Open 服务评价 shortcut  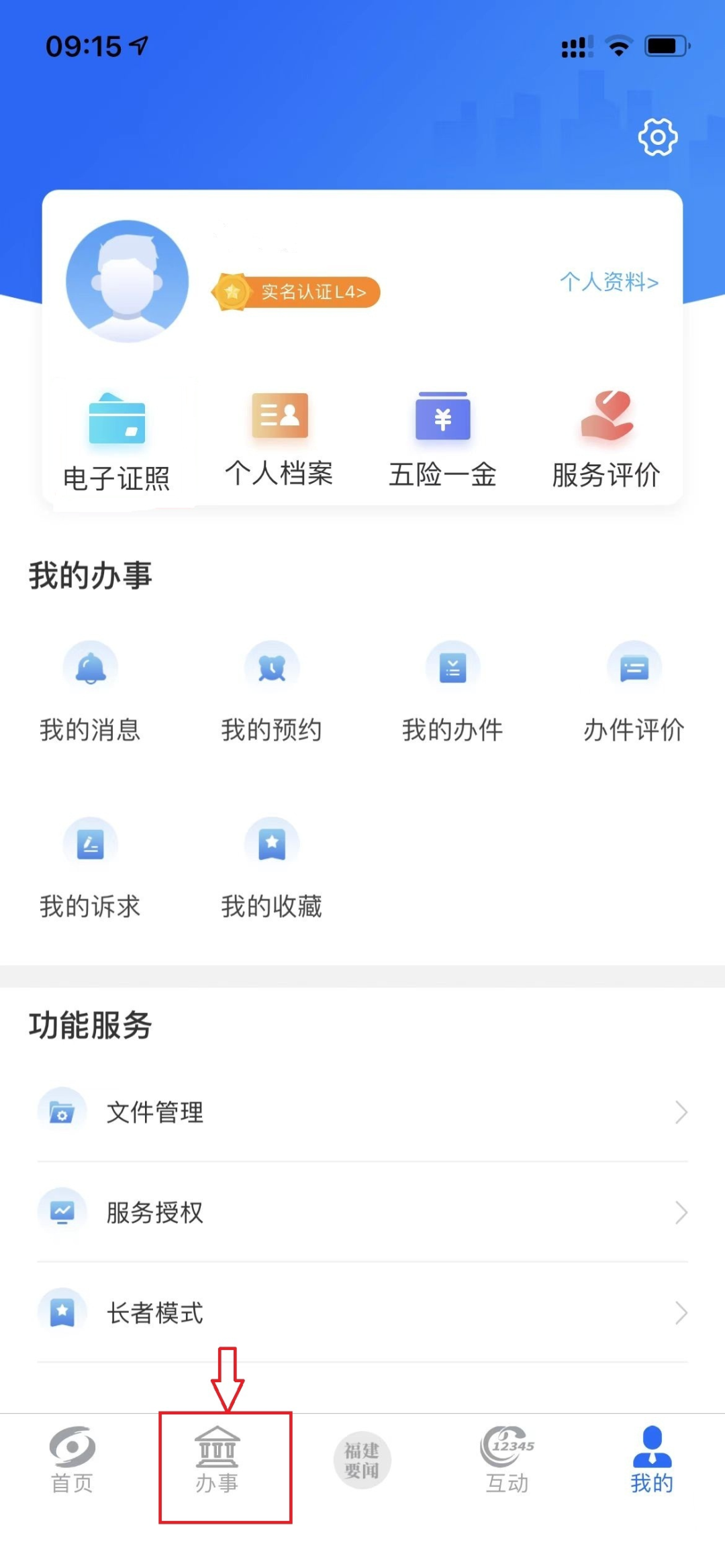point(606,439)
